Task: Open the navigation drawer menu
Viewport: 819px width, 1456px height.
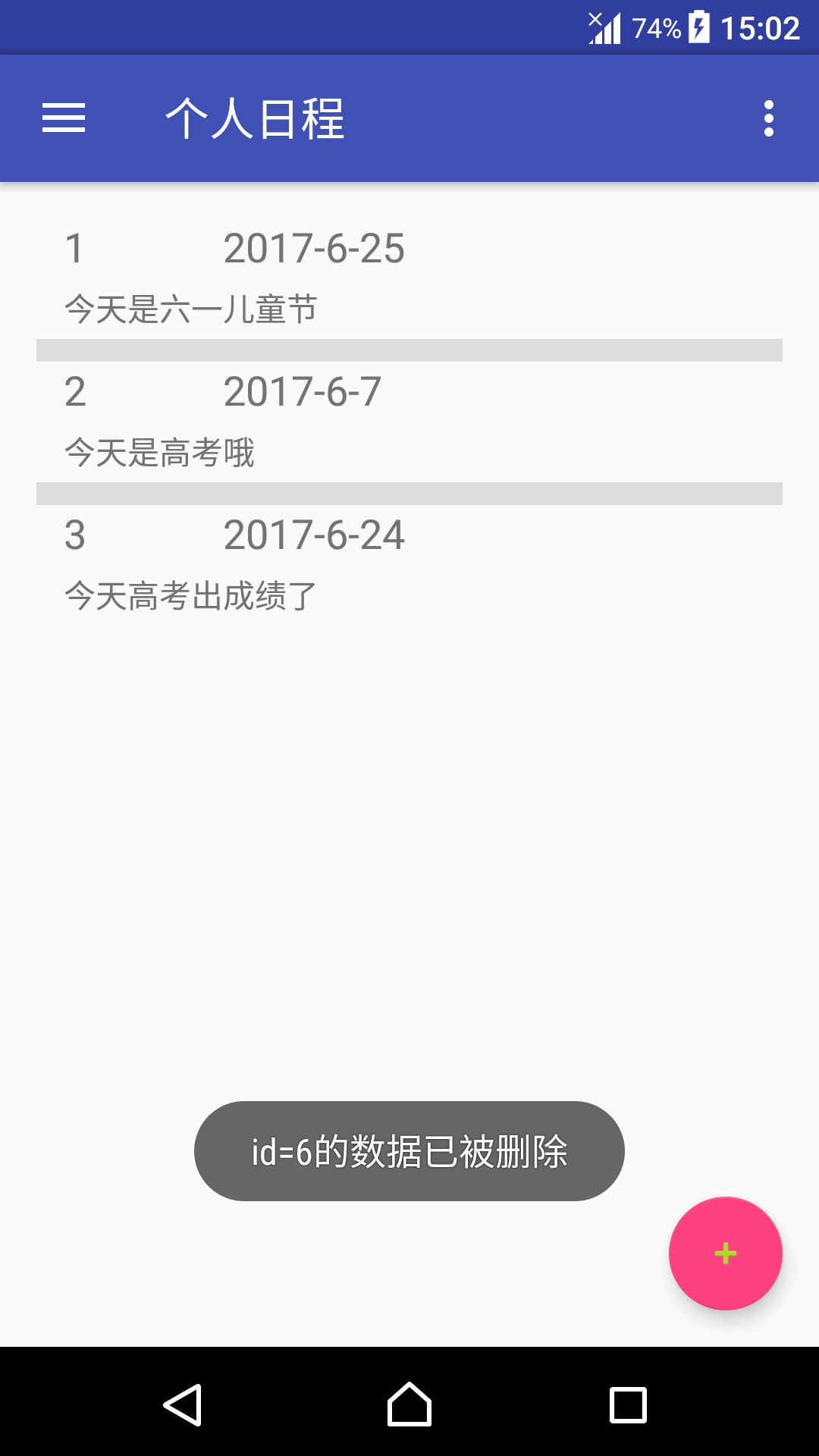Action: [x=64, y=118]
